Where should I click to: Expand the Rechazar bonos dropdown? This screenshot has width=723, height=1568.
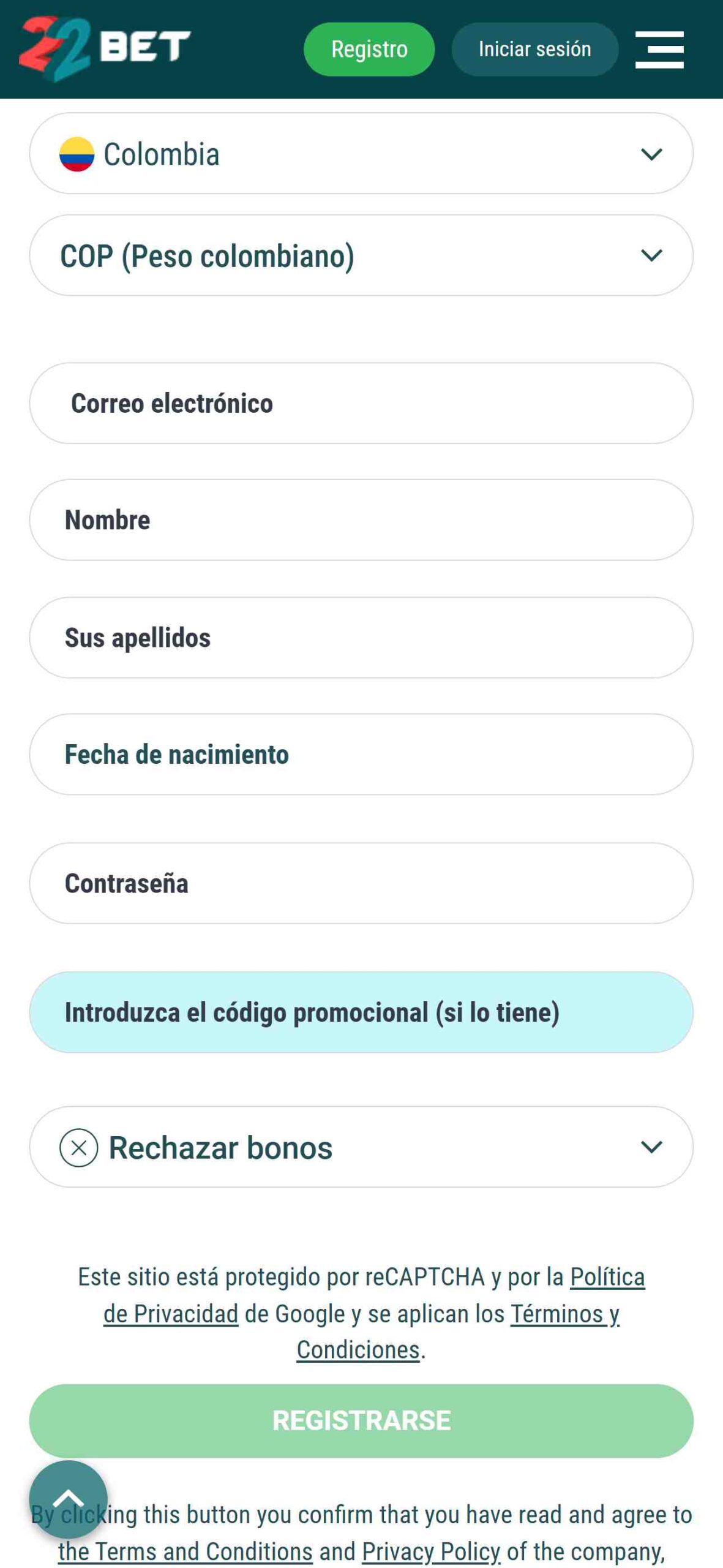coord(361,1147)
